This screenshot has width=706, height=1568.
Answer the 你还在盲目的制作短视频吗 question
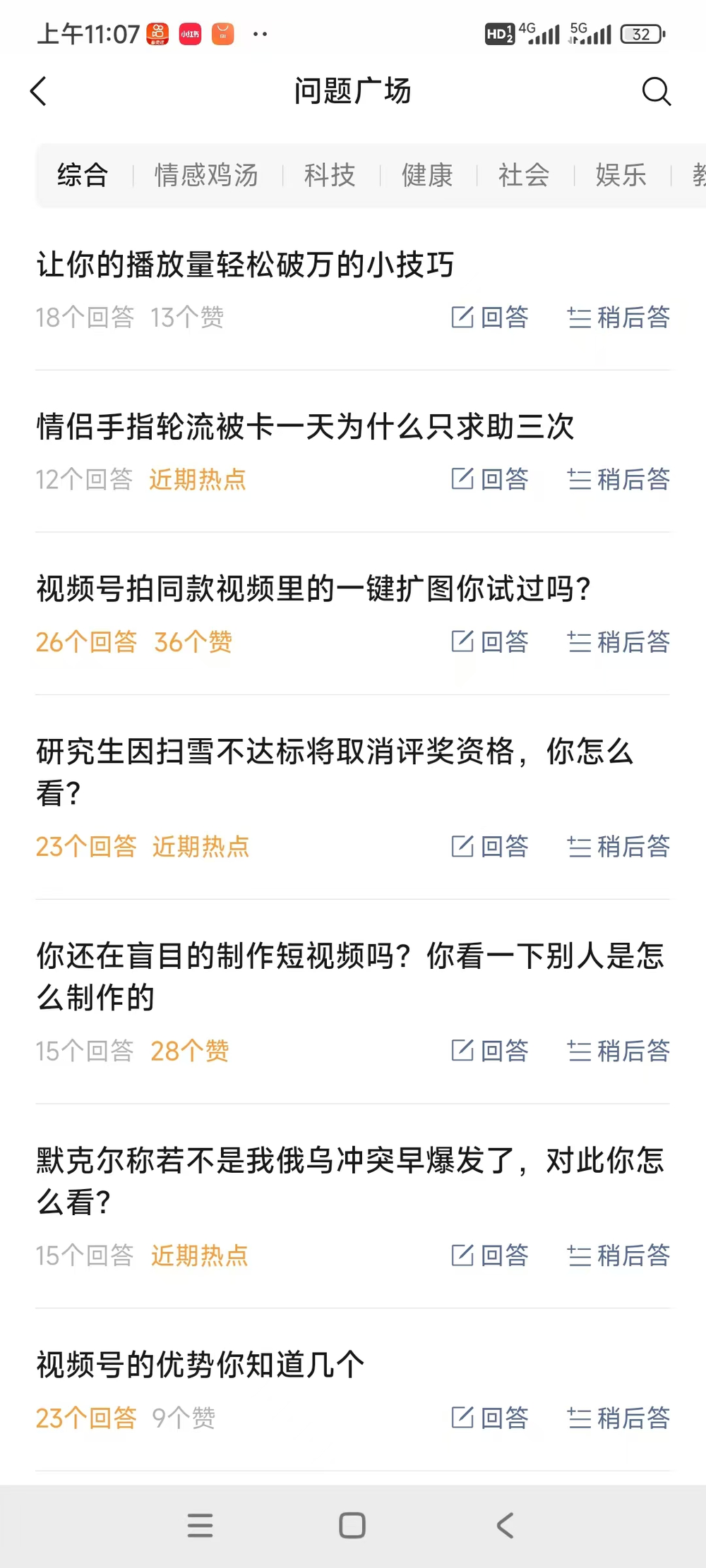pyautogui.click(x=490, y=1051)
